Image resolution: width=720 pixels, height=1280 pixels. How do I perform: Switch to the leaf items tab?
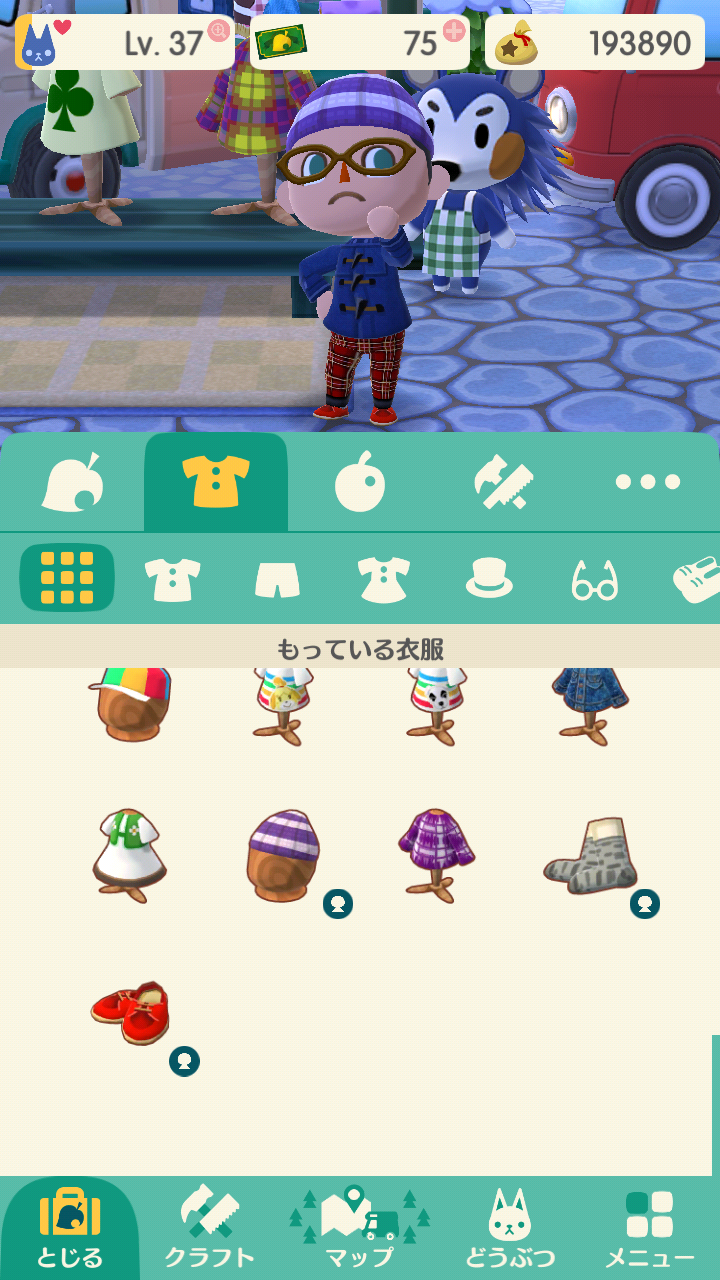pos(73,484)
